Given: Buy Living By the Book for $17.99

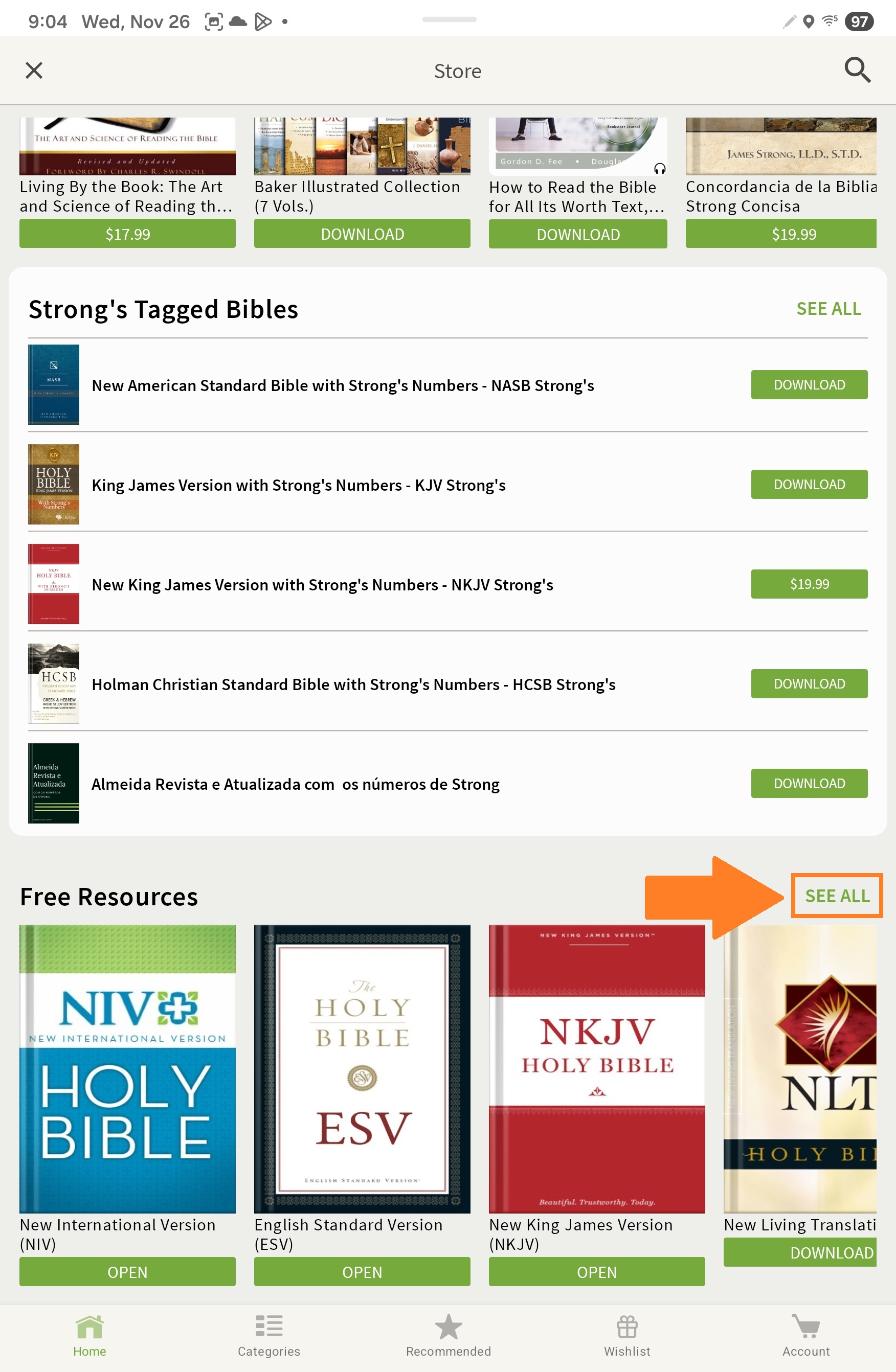Looking at the screenshot, I should [x=127, y=234].
